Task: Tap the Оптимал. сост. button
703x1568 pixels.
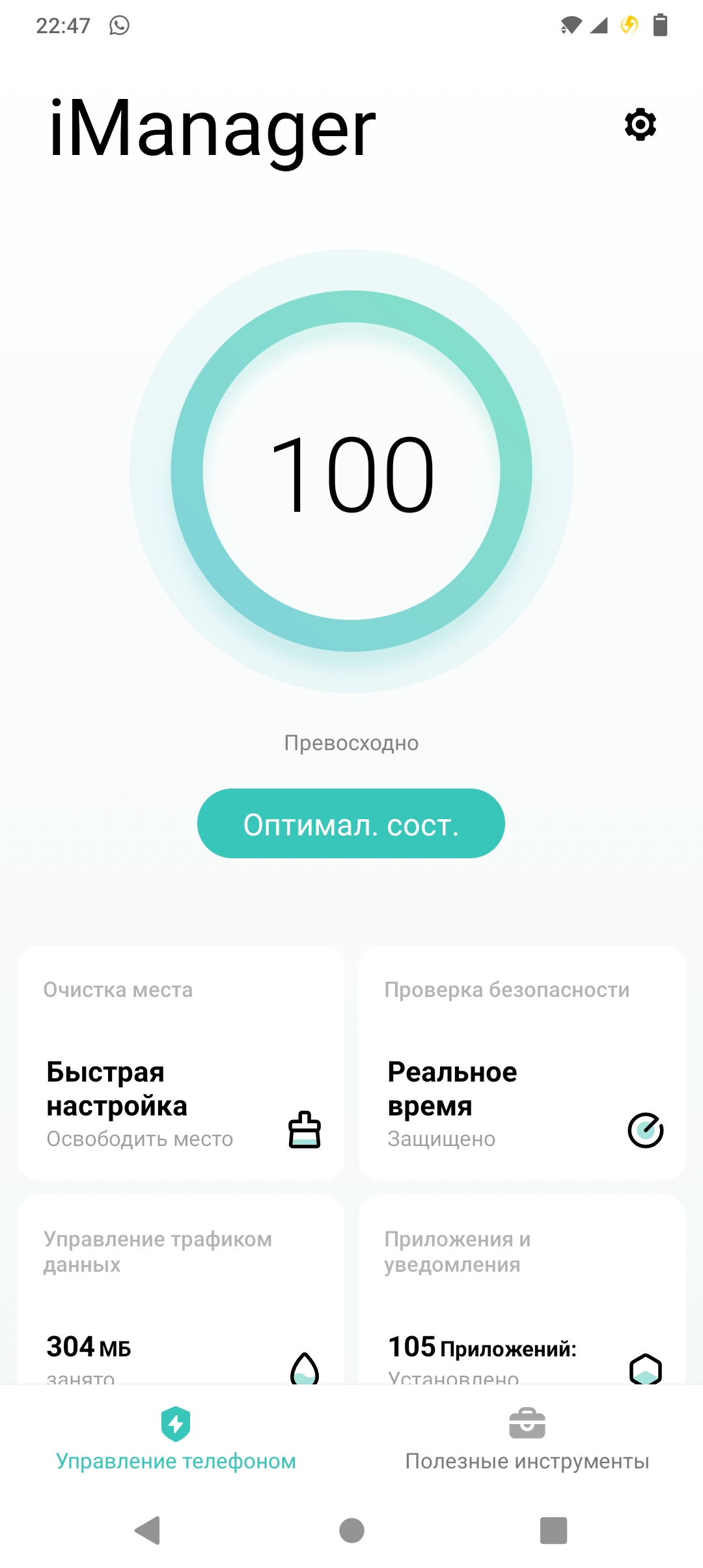Action: 351,824
